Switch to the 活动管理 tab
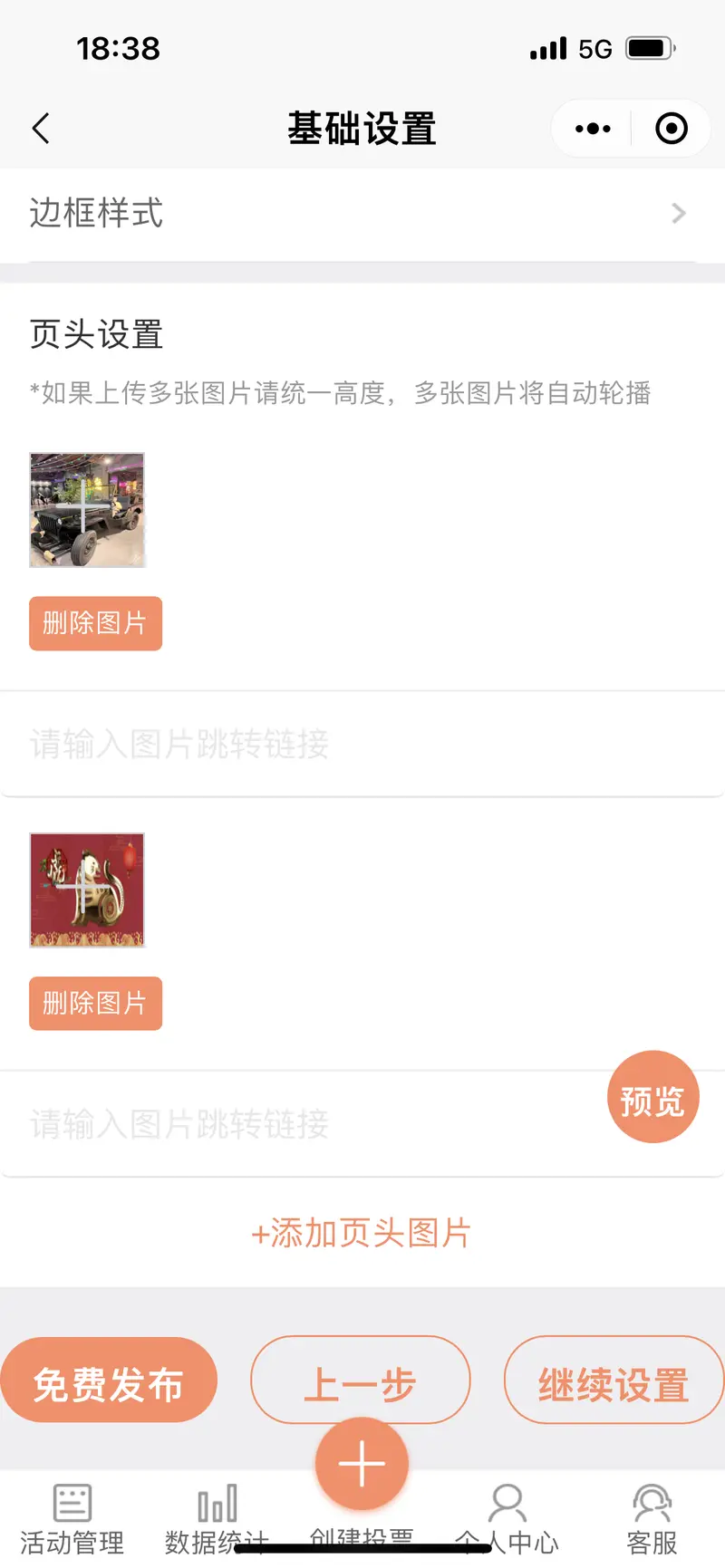The height and width of the screenshot is (1568, 725). (72, 1518)
